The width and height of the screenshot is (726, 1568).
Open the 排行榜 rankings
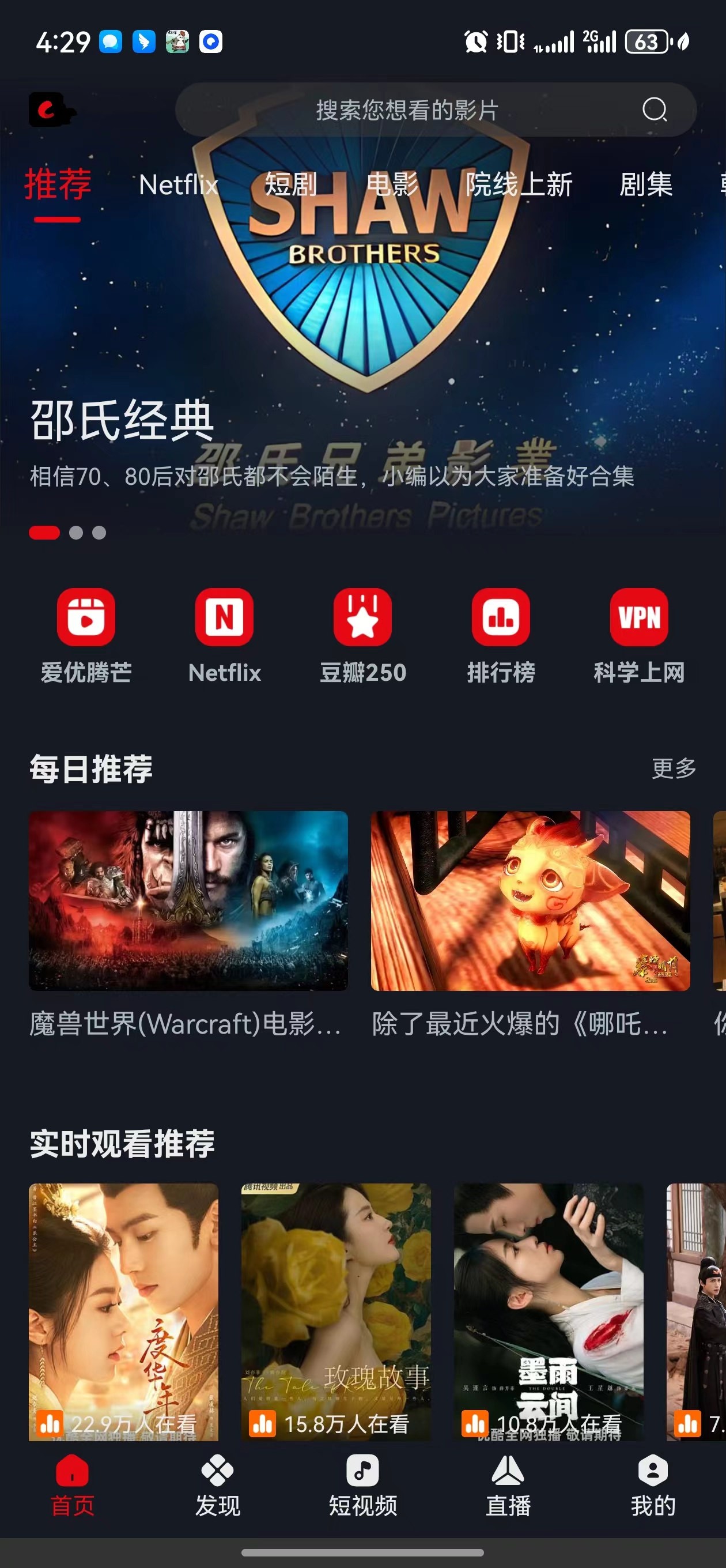coord(501,636)
